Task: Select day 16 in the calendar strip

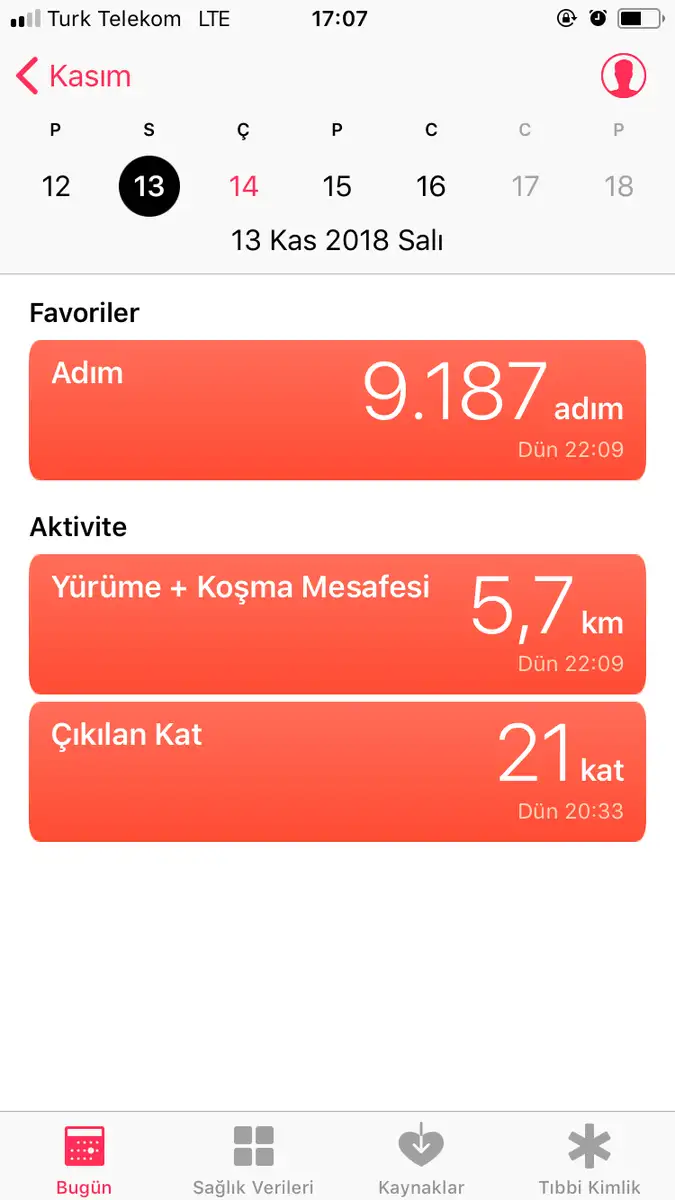Action: point(431,186)
